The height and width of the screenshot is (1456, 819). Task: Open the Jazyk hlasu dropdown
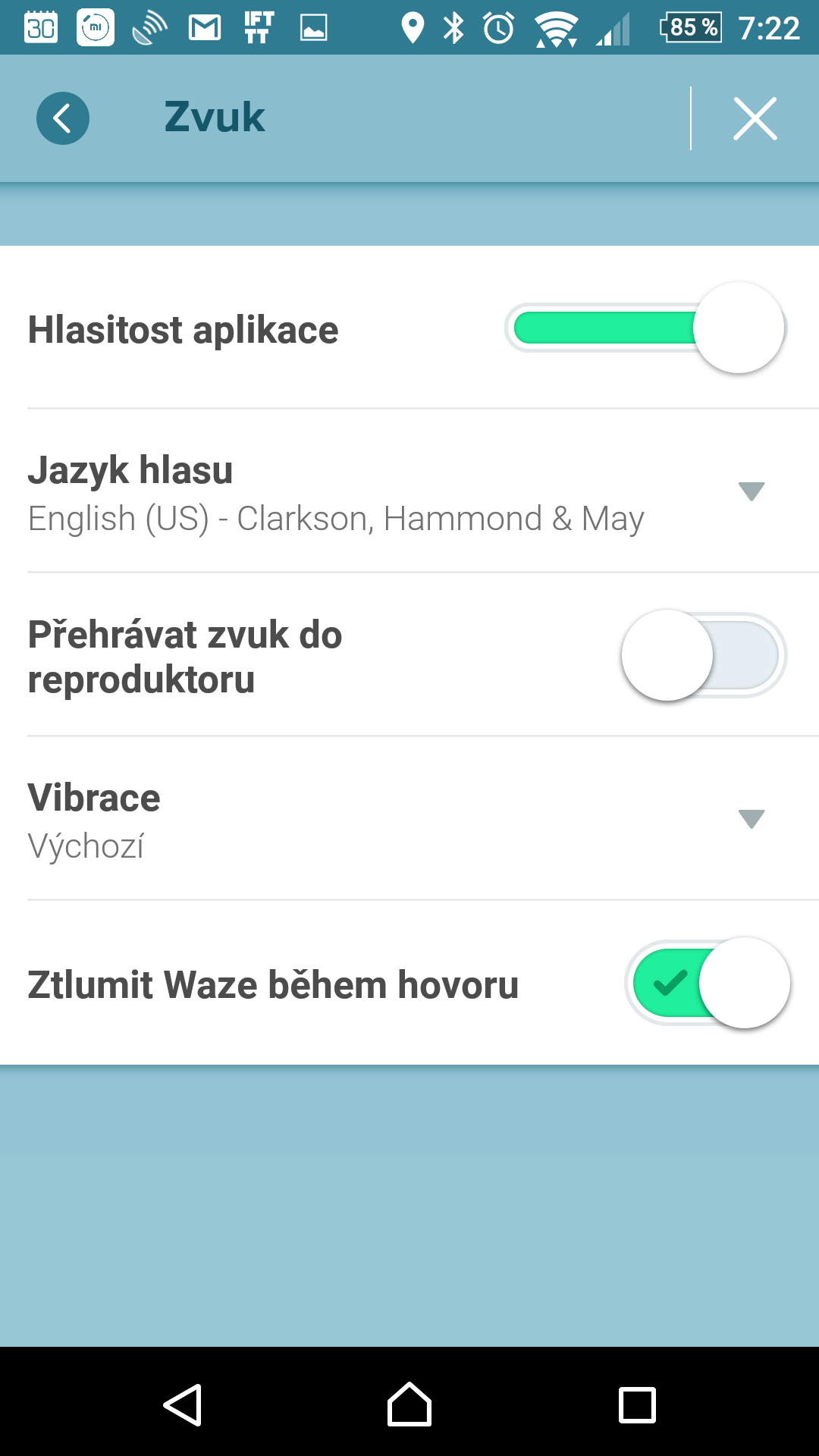(x=409, y=491)
